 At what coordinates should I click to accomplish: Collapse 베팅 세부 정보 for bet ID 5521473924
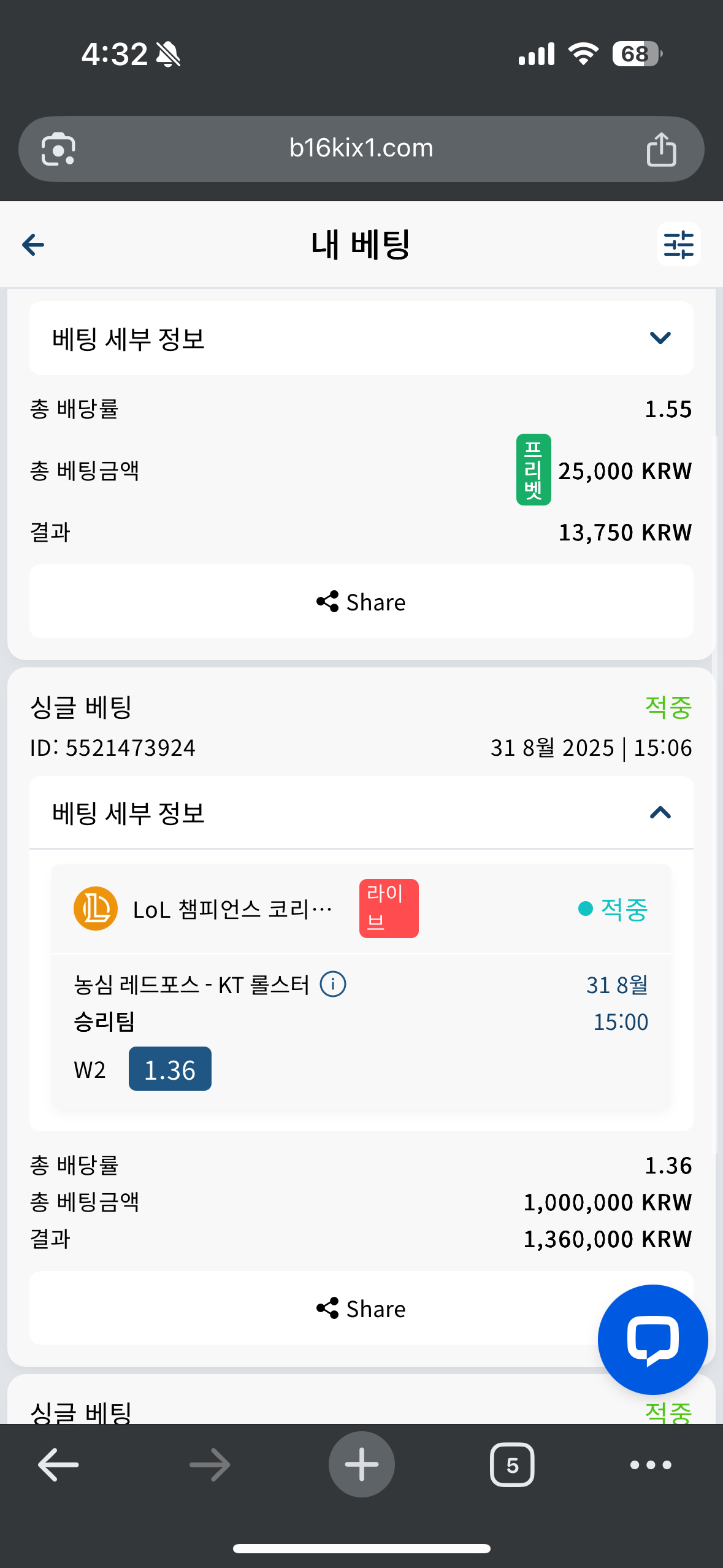click(361, 813)
